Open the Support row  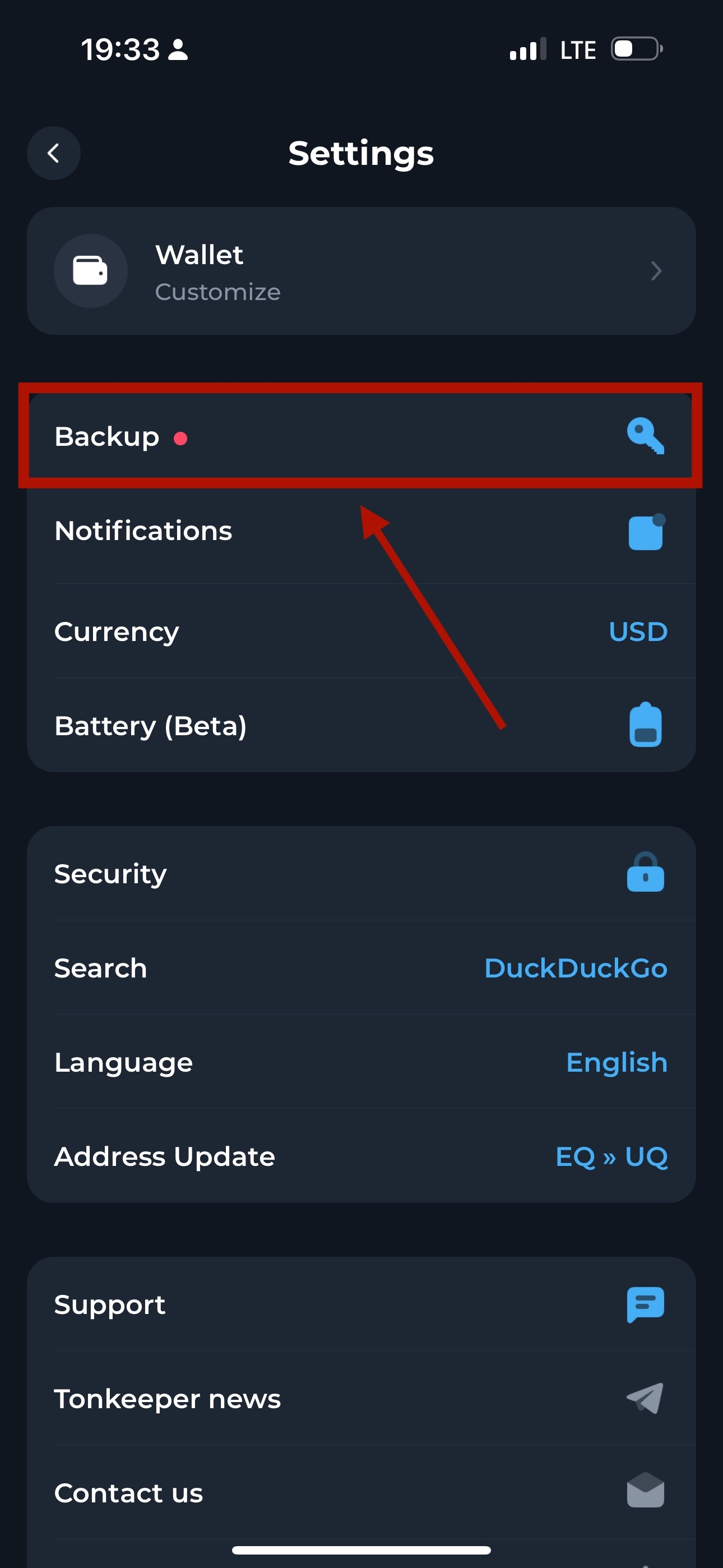pyautogui.click(x=361, y=1304)
